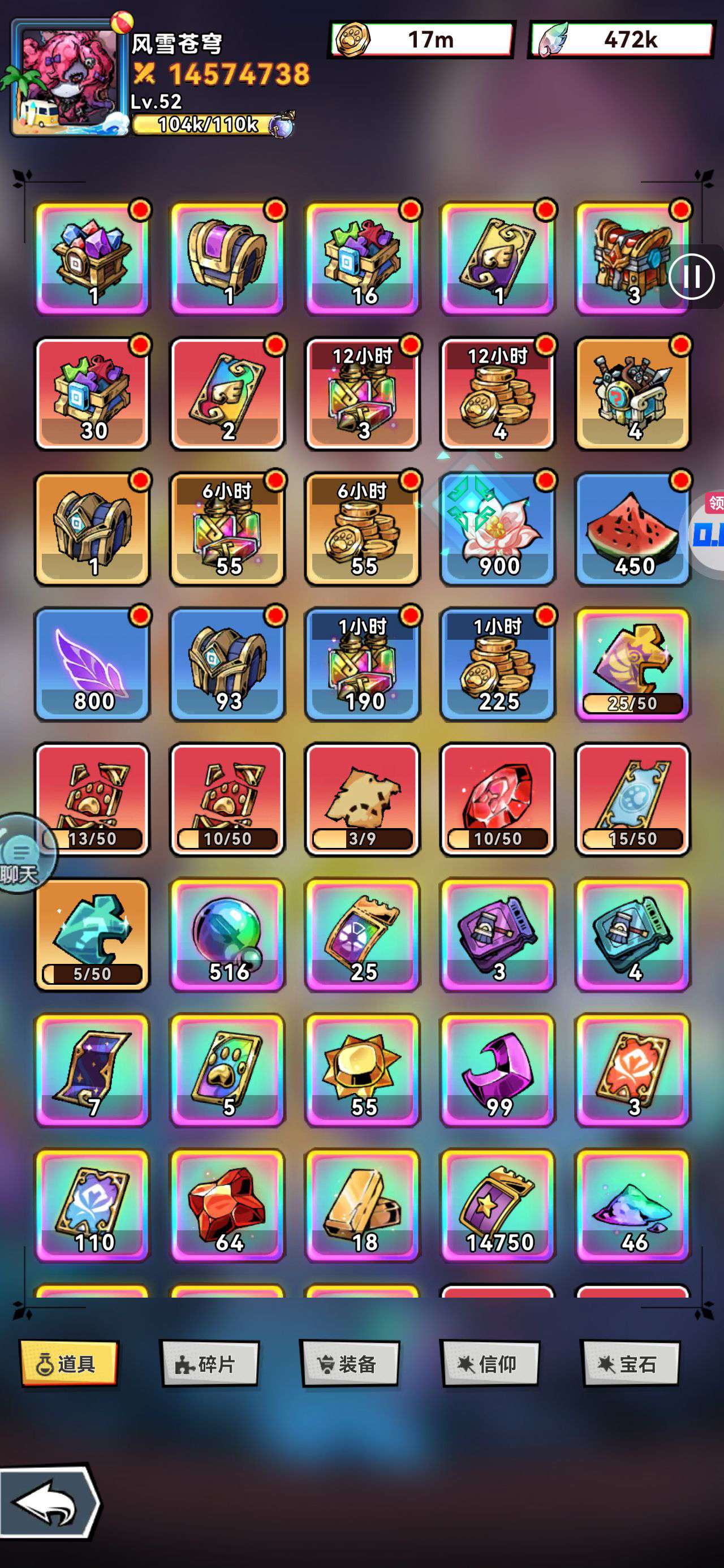Select the purple feather item with 800

pos(93,664)
